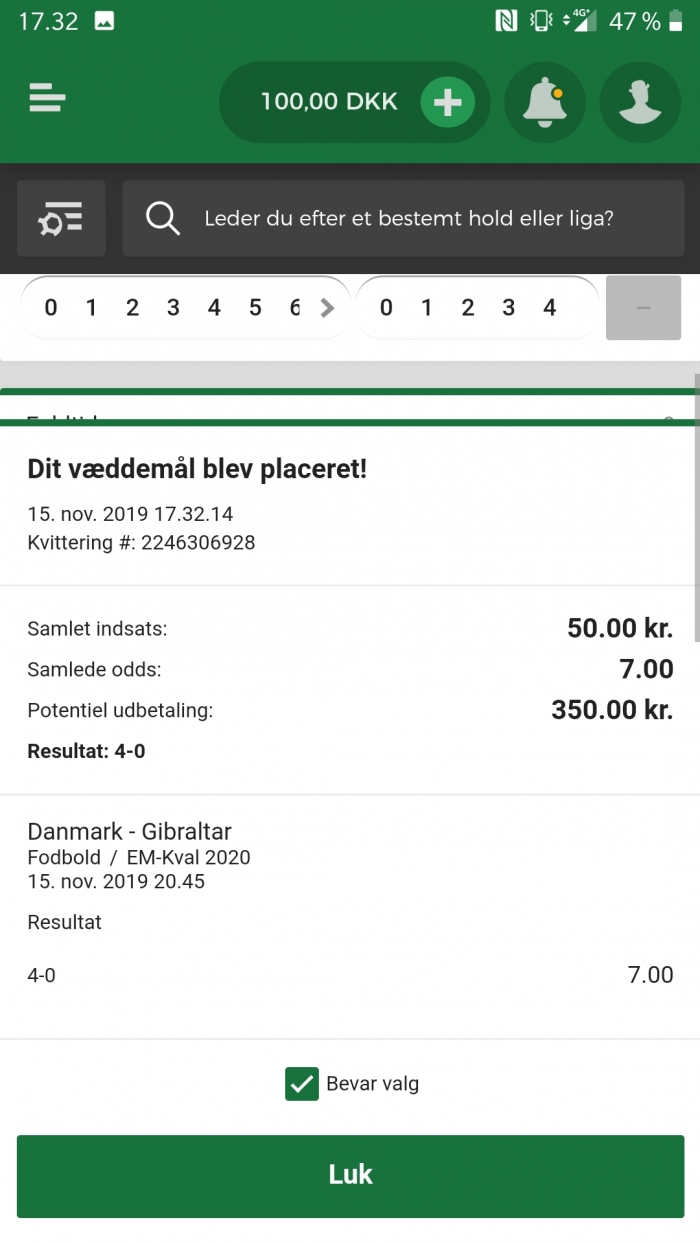Uncheck the Bevar valg checkbox
Image resolution: width=700 pixels, height=1244 pixels.
(301, 1084)
